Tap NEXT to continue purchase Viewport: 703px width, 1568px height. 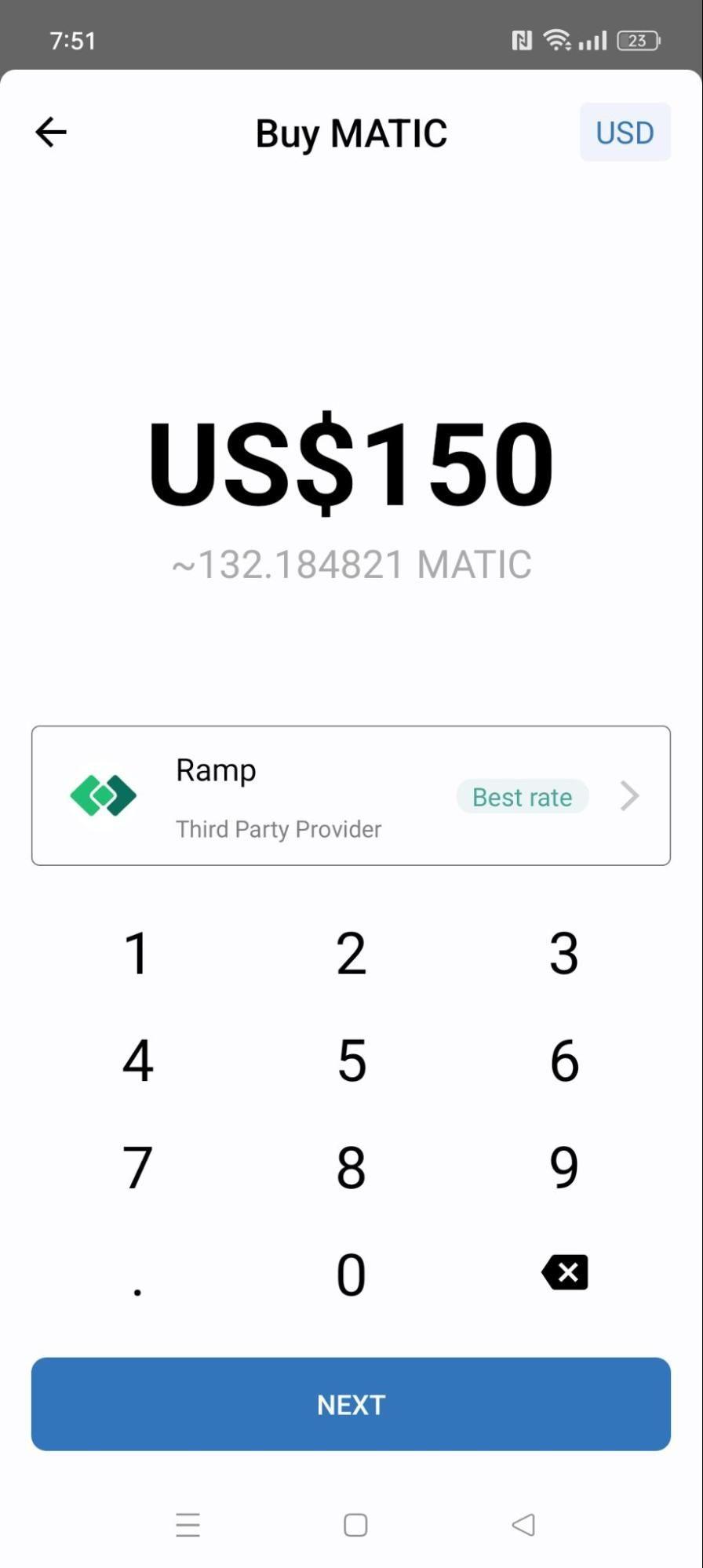pos(351,1404)
